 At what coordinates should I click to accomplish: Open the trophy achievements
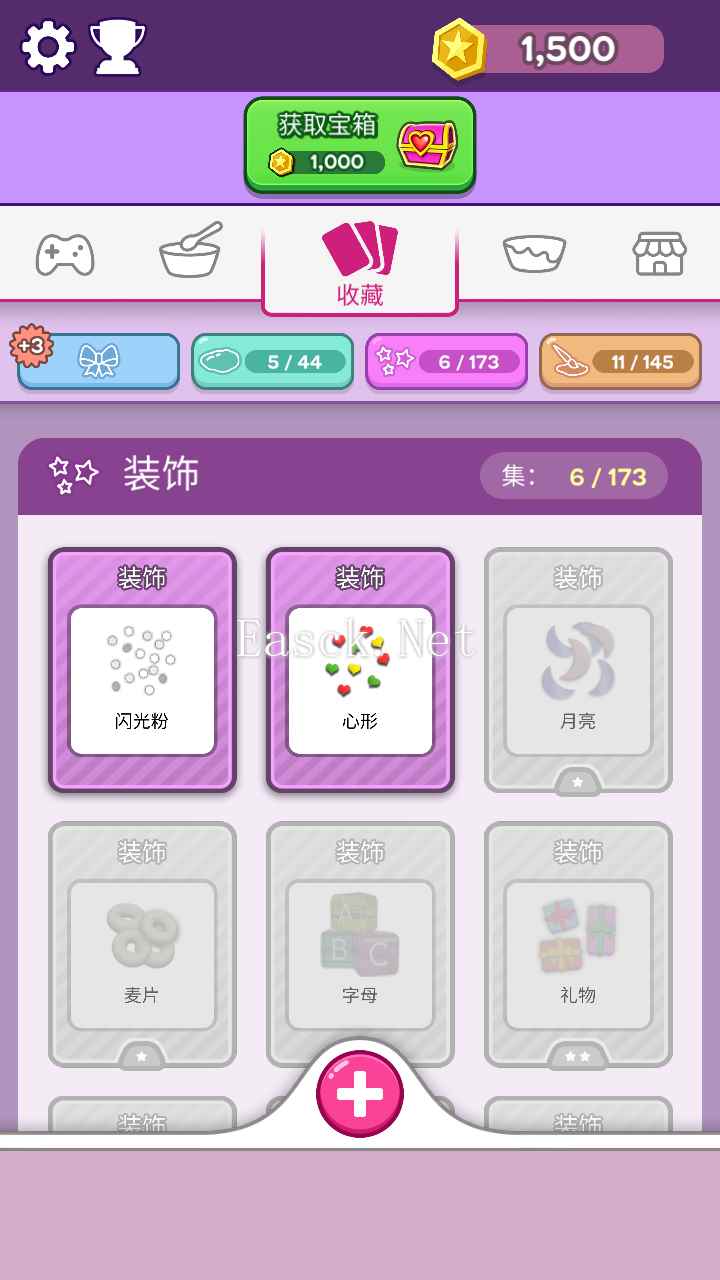[x=118, y=47]
